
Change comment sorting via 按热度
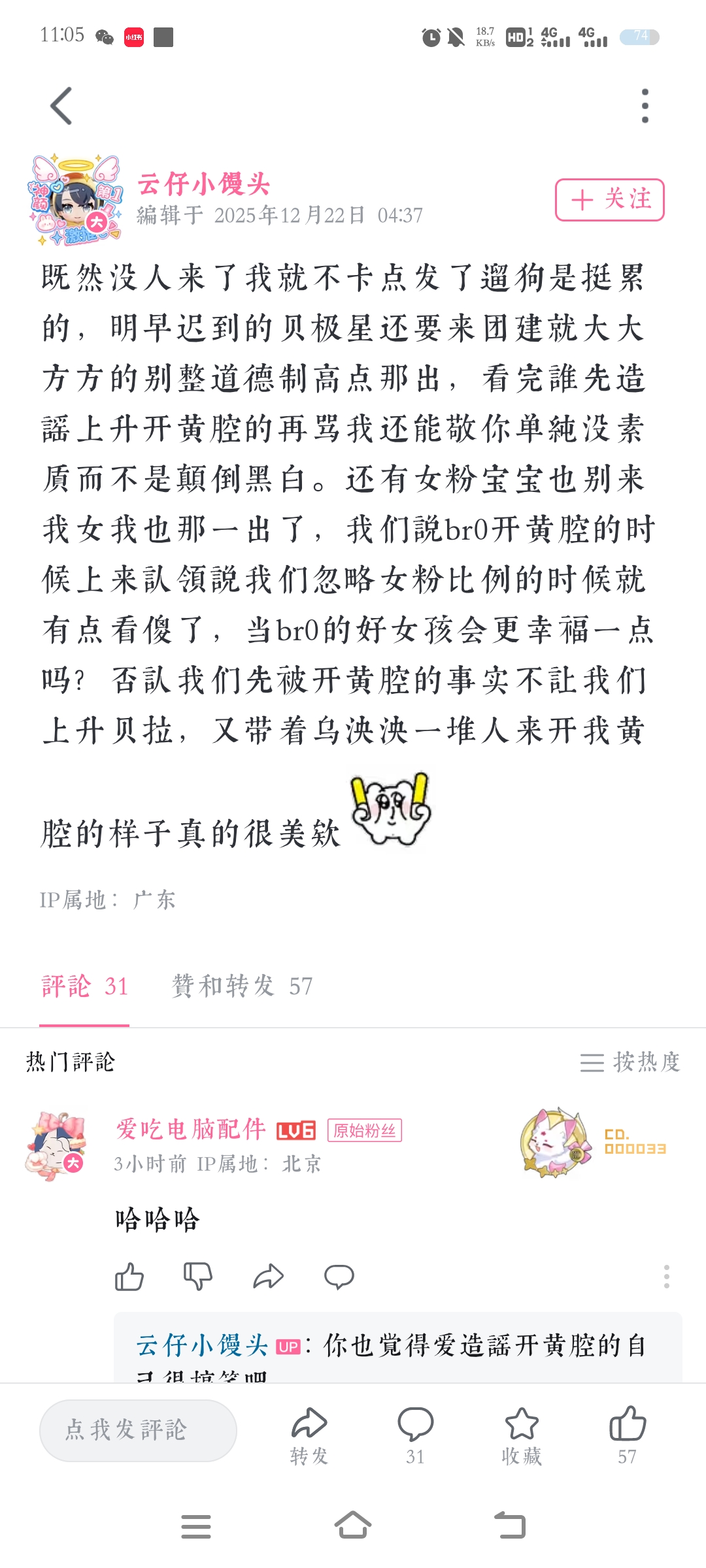coord(630,1062)
